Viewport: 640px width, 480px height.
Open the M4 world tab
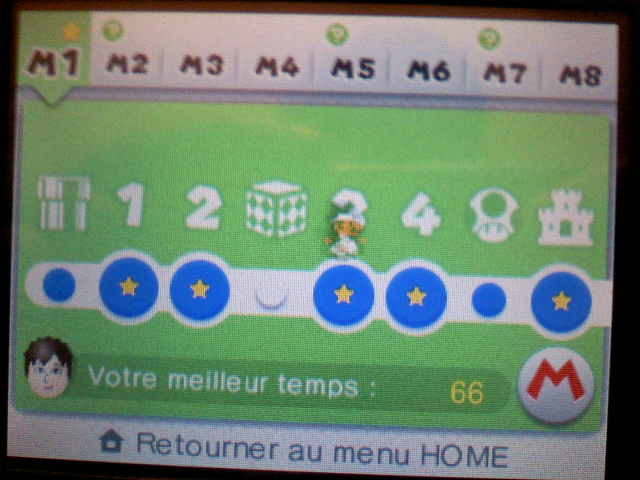(277, 67)
